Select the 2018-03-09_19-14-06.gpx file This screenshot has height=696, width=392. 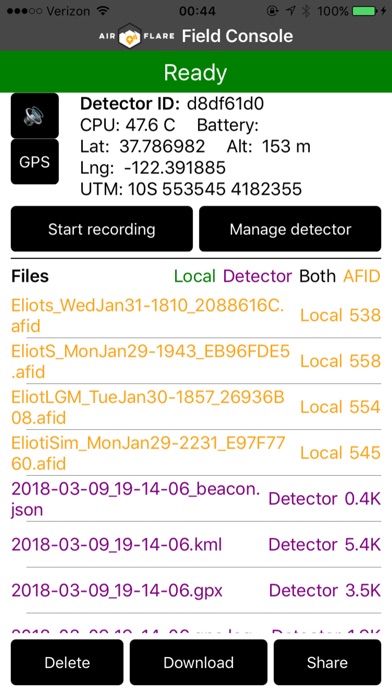196,590
